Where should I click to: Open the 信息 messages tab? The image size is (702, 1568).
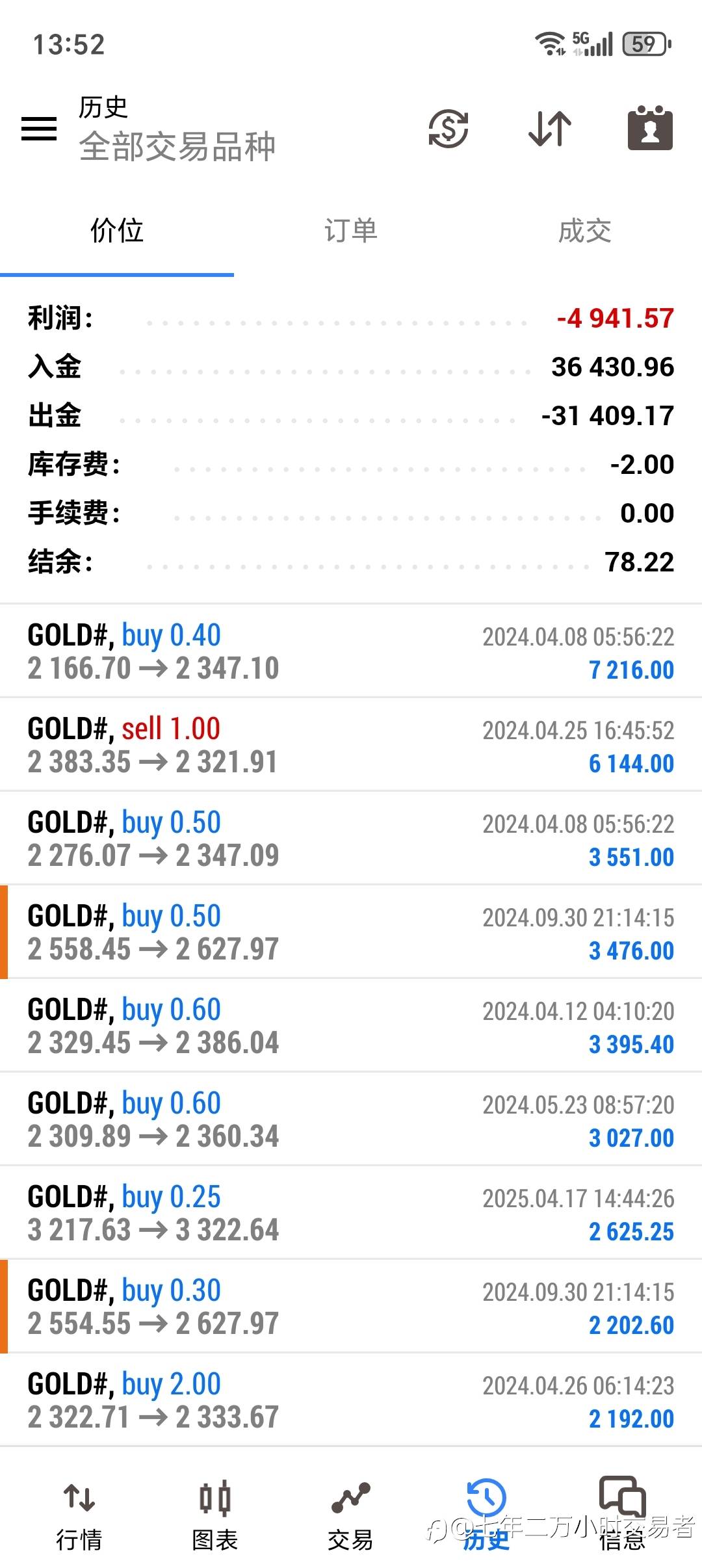(622, 1515)
